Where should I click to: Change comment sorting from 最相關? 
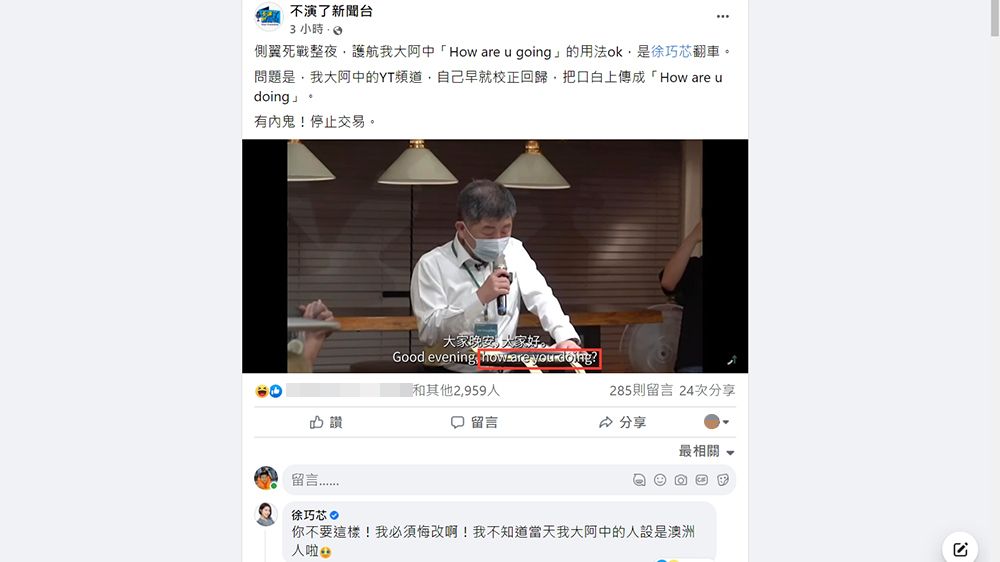click(707, 452)
